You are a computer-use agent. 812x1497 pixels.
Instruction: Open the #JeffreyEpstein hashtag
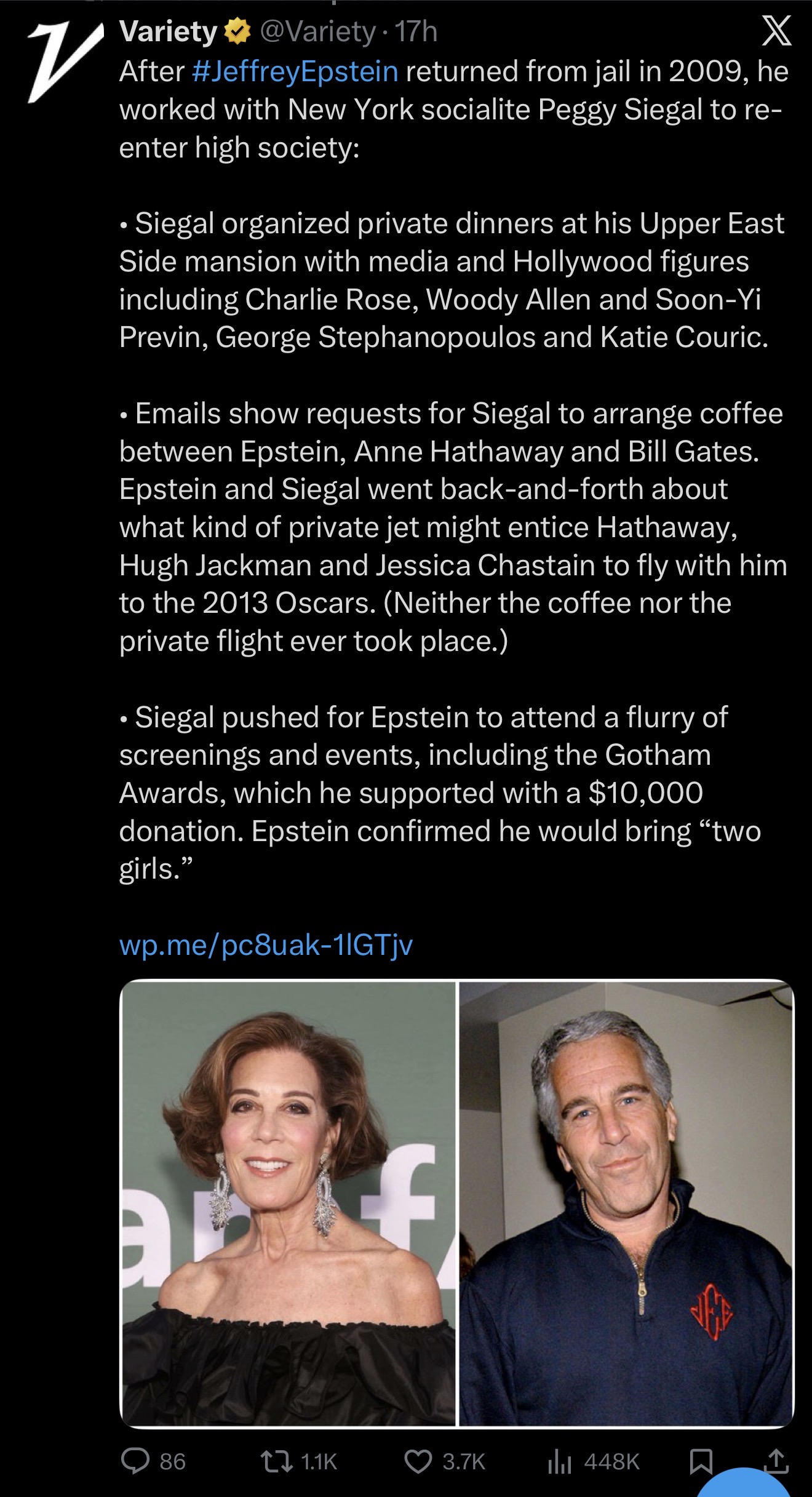click(x=295, y=71)
